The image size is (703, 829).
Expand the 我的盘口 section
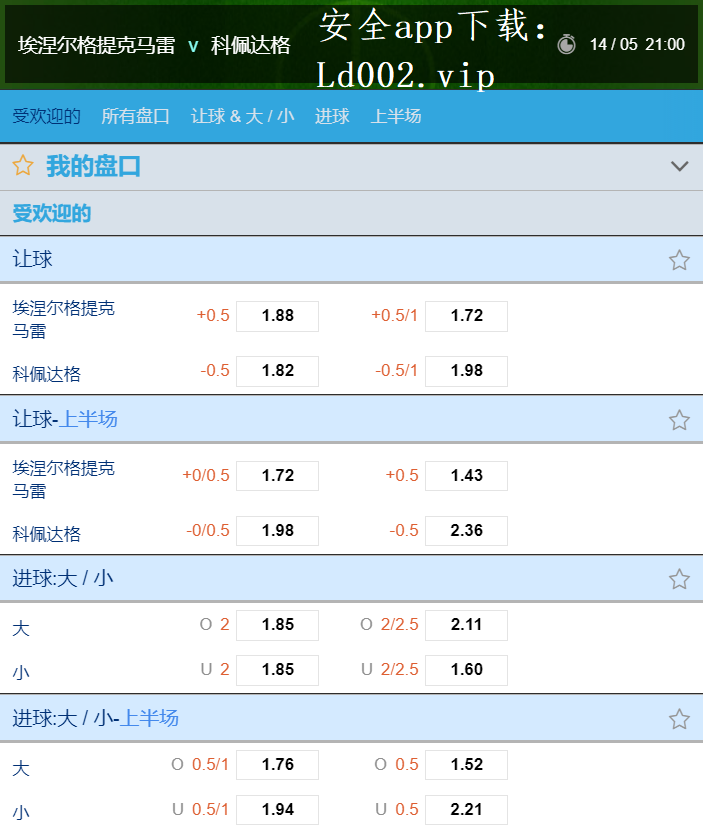pyautogui.click(x=680, y=166)
